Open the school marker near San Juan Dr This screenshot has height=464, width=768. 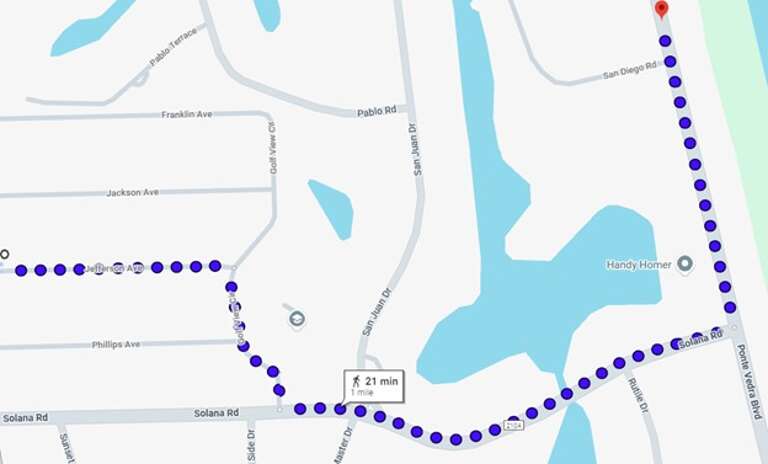[296, 320]
